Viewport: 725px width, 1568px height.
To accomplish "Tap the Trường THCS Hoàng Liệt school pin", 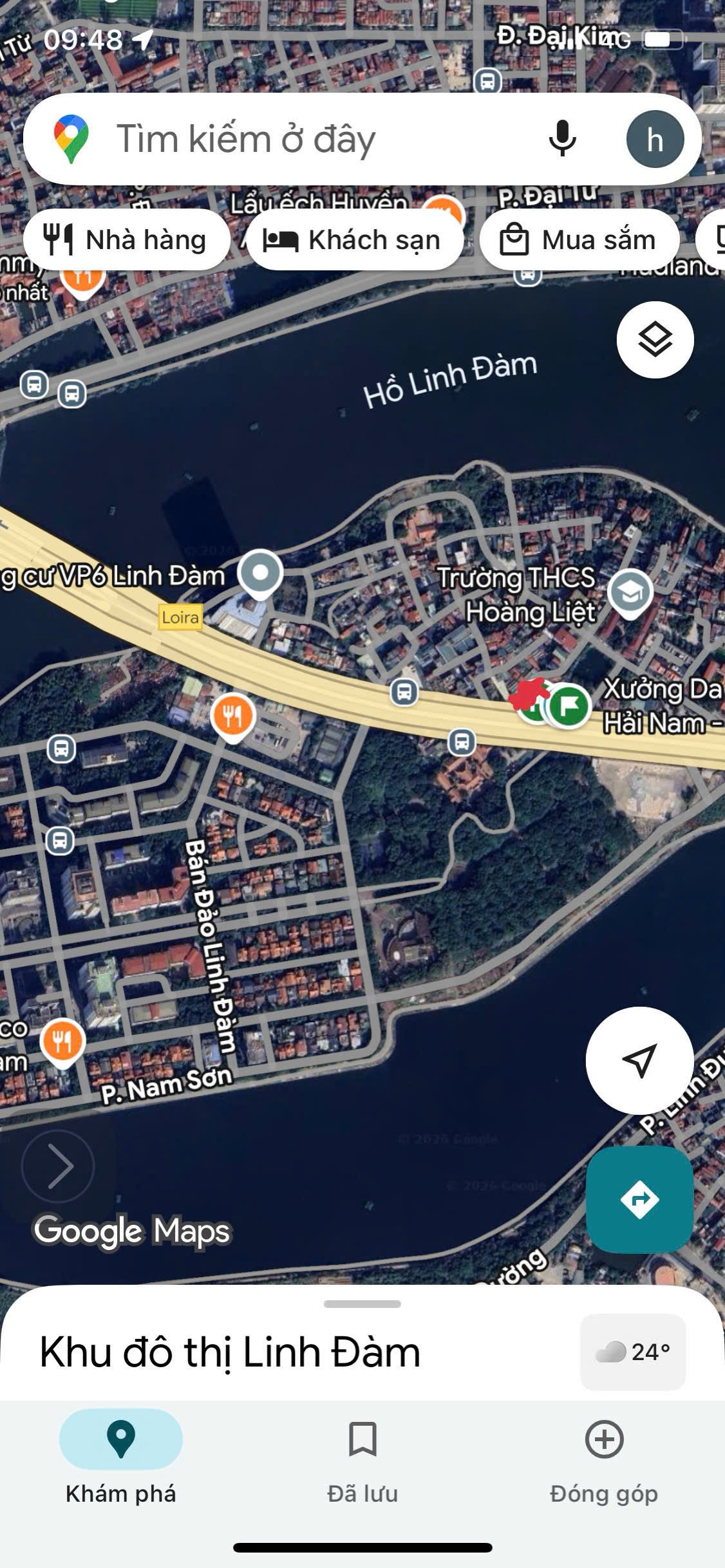I will click(630, 592).
